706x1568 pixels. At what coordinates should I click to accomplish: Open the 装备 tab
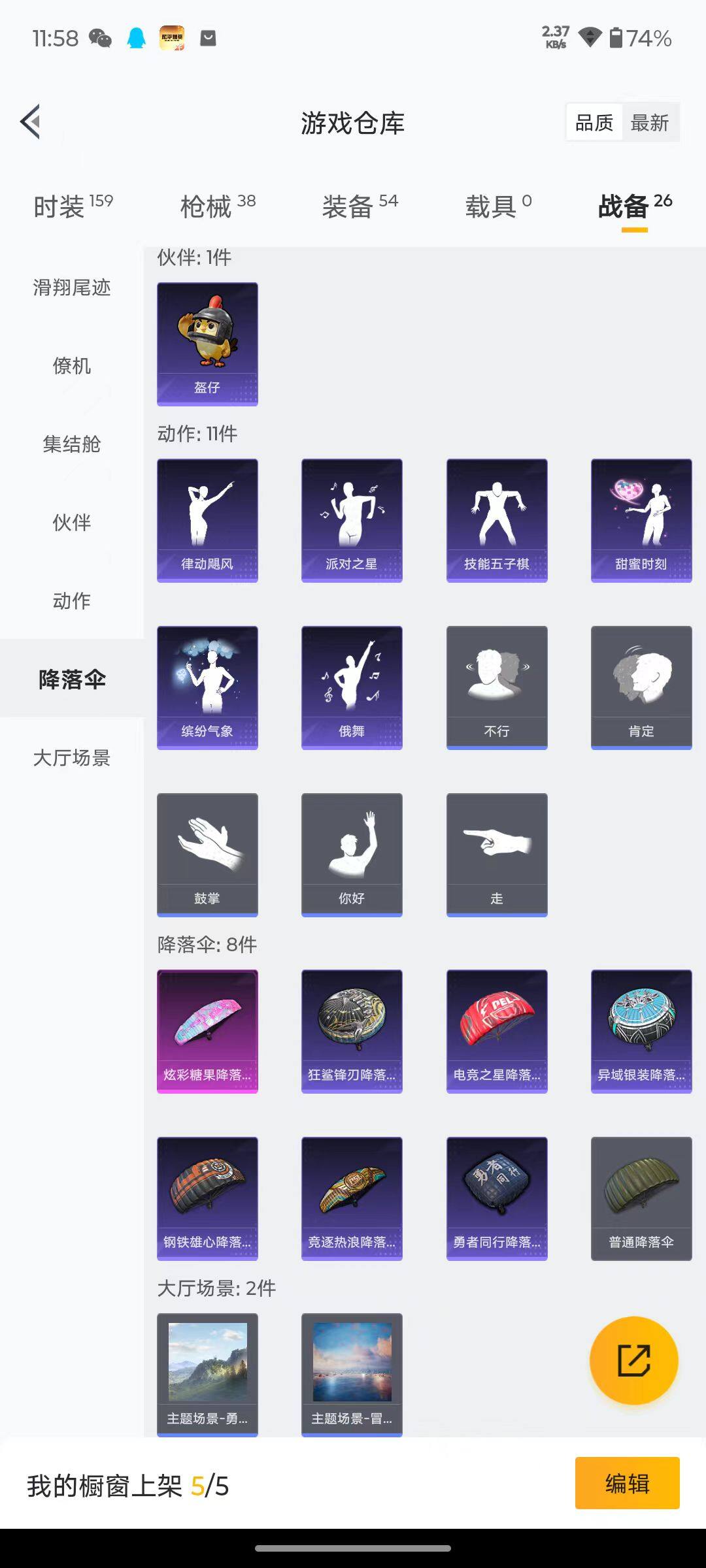coord(360,206)
